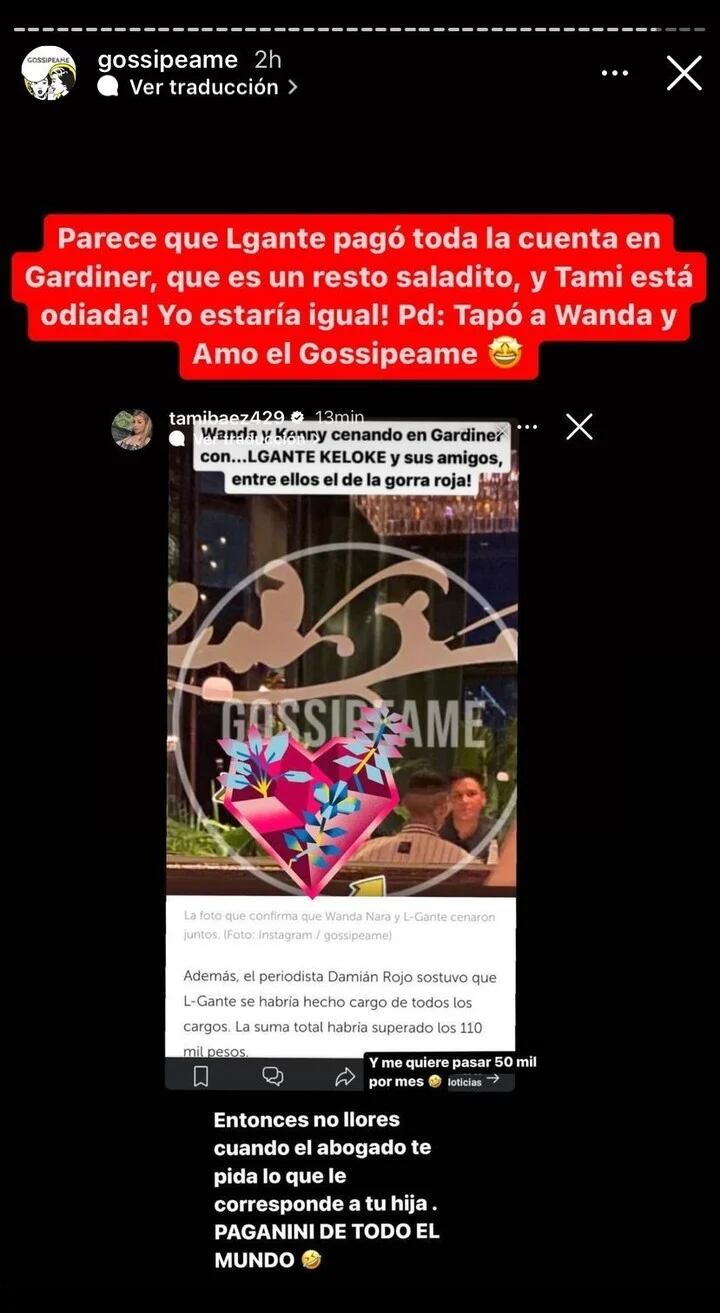Close the gossipeame story

684,73
